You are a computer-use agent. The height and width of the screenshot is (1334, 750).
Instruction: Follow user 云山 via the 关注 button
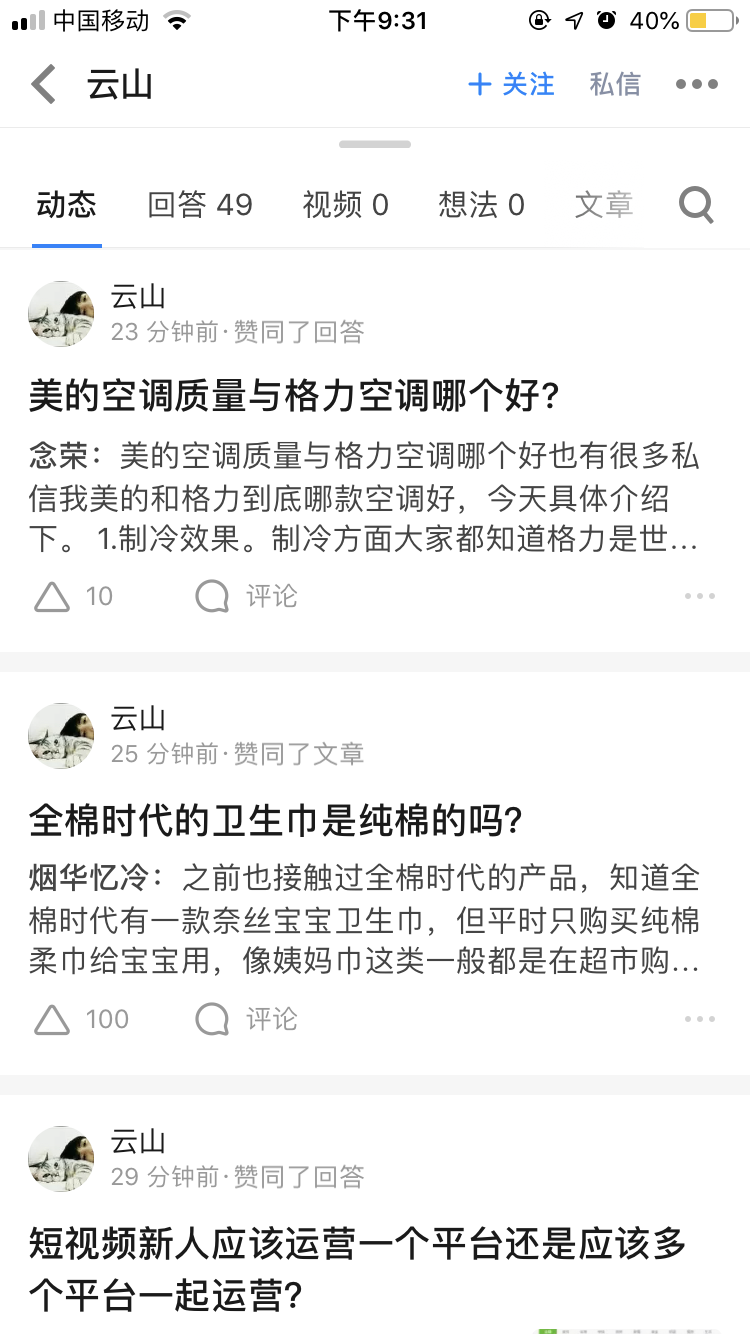(x=511, y=84)
